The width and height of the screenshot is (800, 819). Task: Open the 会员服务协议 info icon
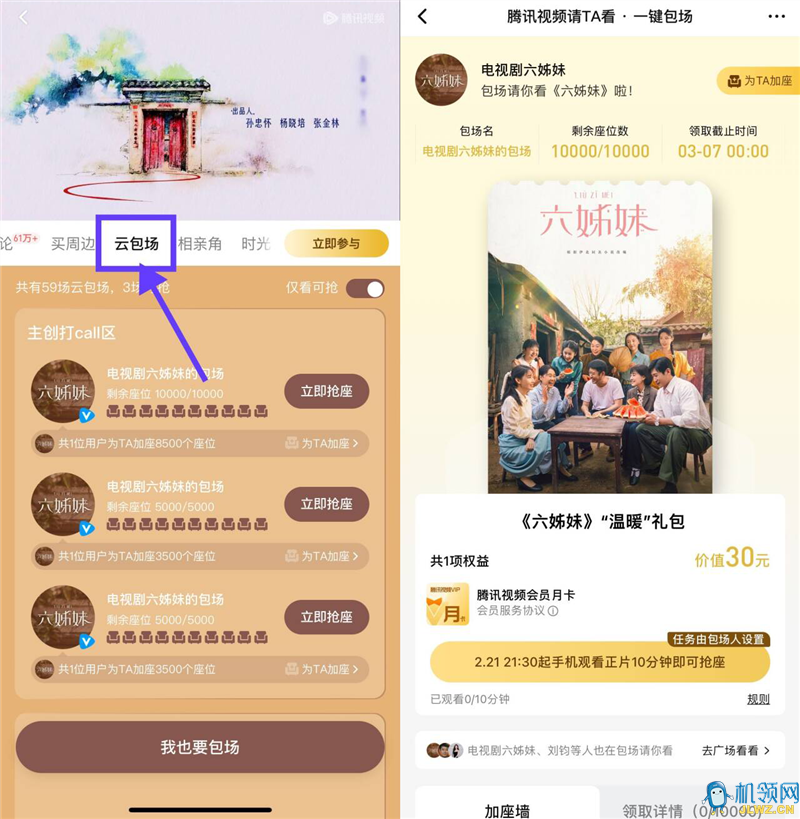click(553, 611)
